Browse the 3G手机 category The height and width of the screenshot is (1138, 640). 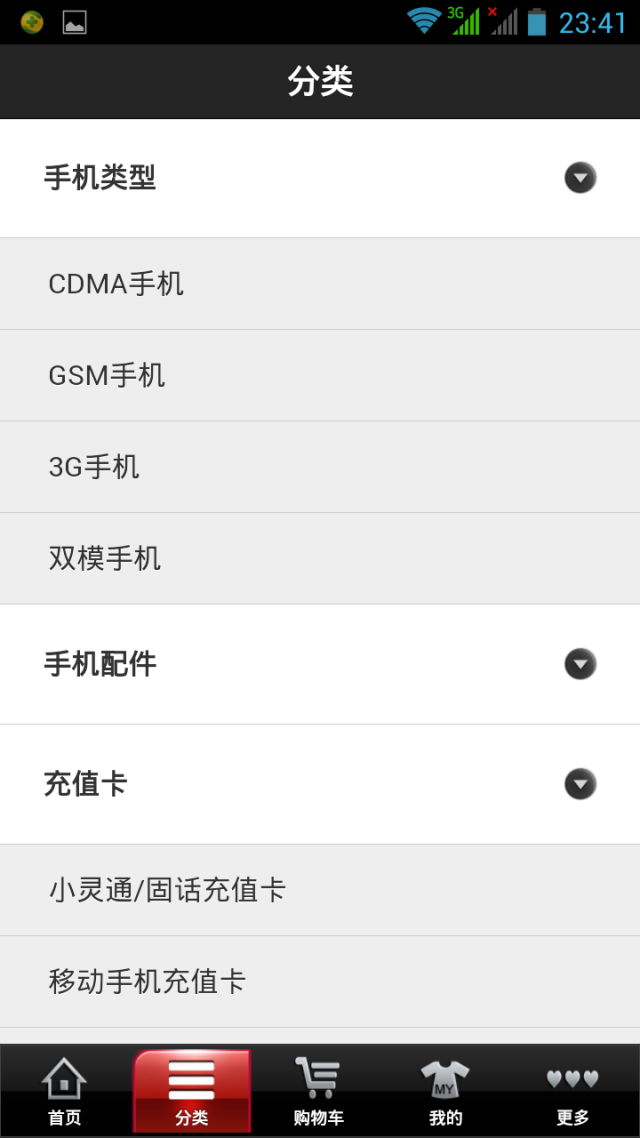pyautogui.click(x=320, y=467)
